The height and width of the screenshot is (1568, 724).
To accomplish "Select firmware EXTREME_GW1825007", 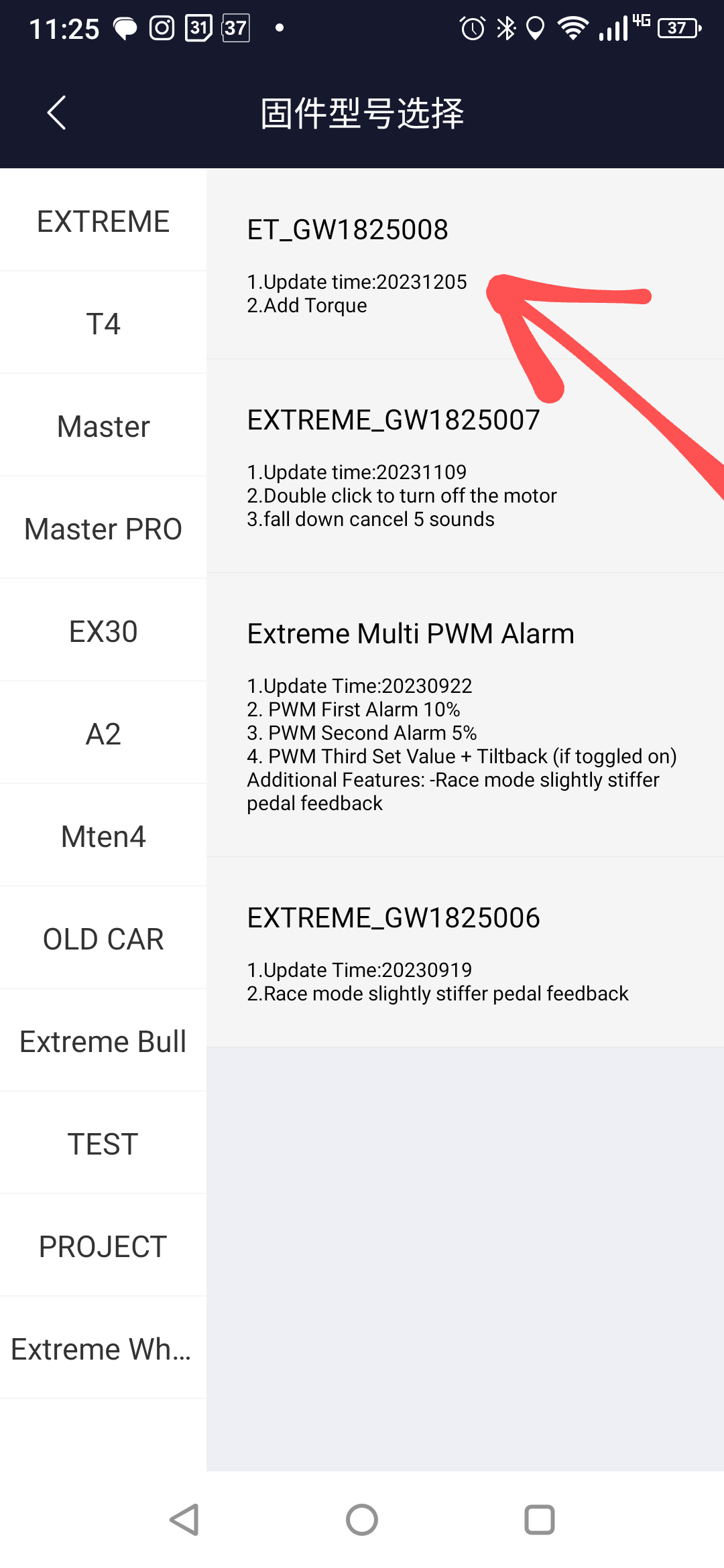I will (x=465, y=466).
